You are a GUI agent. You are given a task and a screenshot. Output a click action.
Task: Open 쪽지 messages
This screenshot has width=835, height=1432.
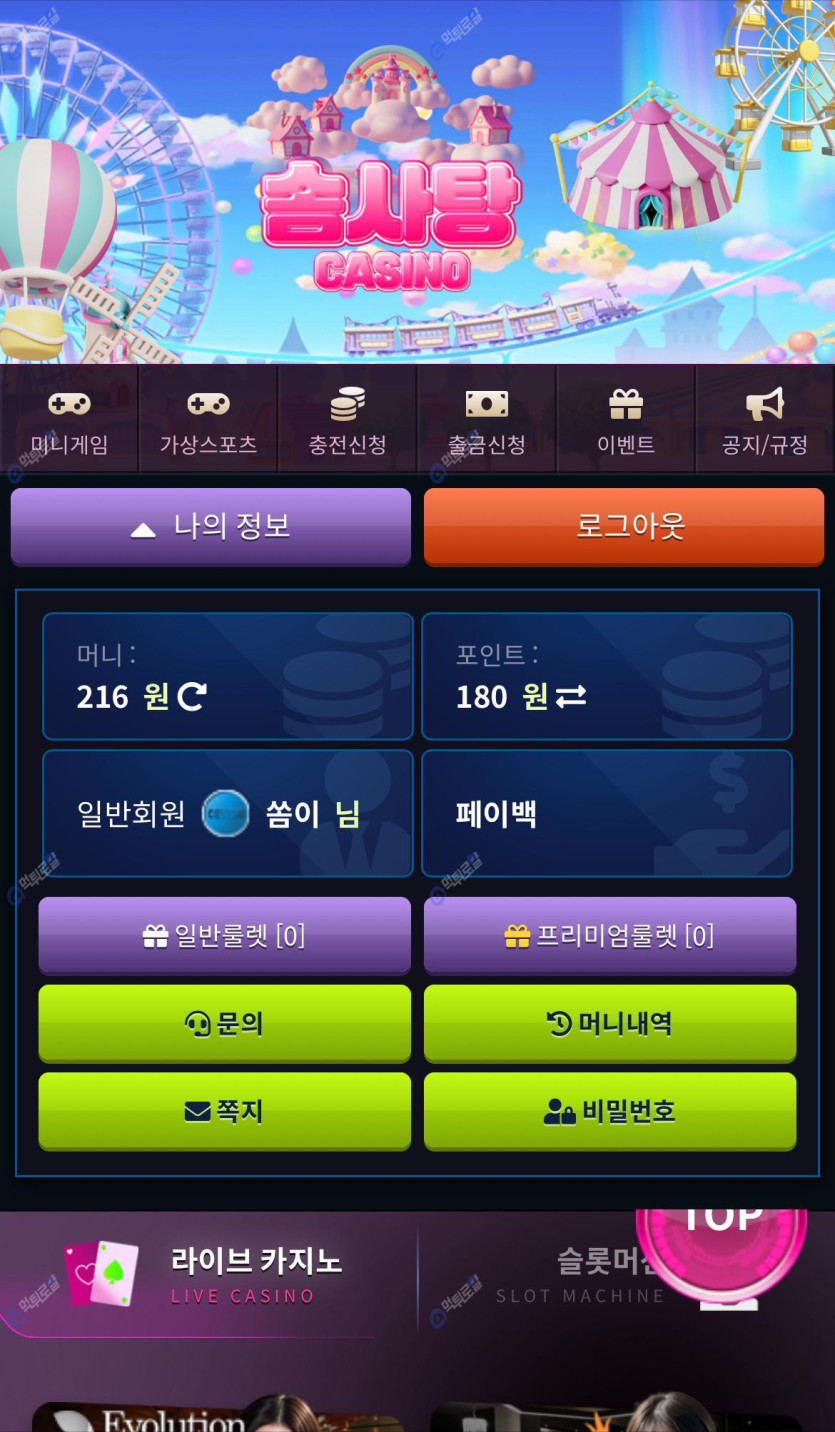(225, 1111)
